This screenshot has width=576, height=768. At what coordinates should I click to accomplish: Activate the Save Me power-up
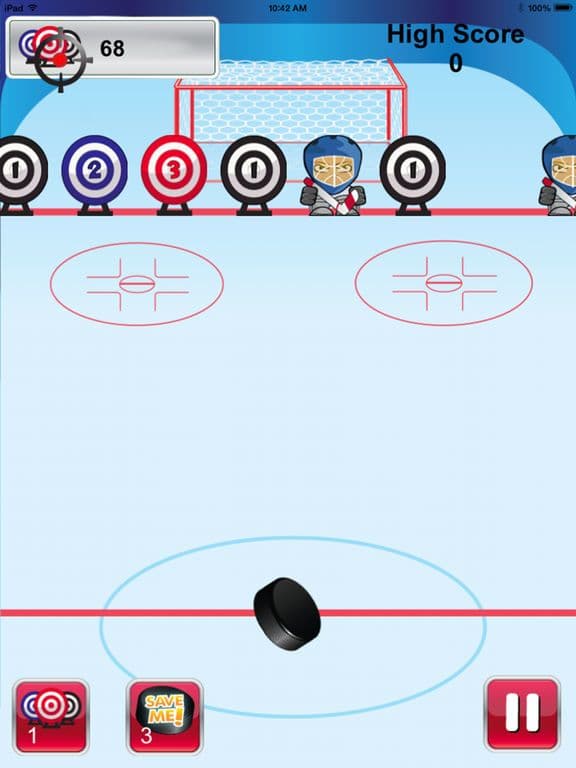coord(165,717)
